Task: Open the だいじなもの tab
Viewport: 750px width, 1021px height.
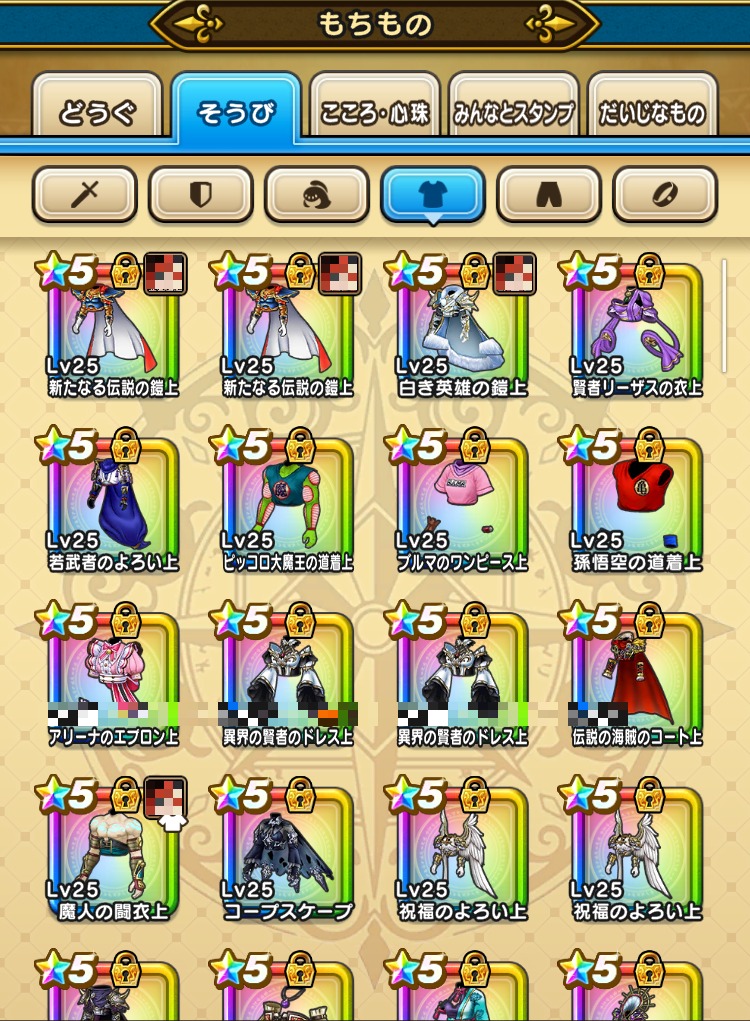Action: point(653,113)
